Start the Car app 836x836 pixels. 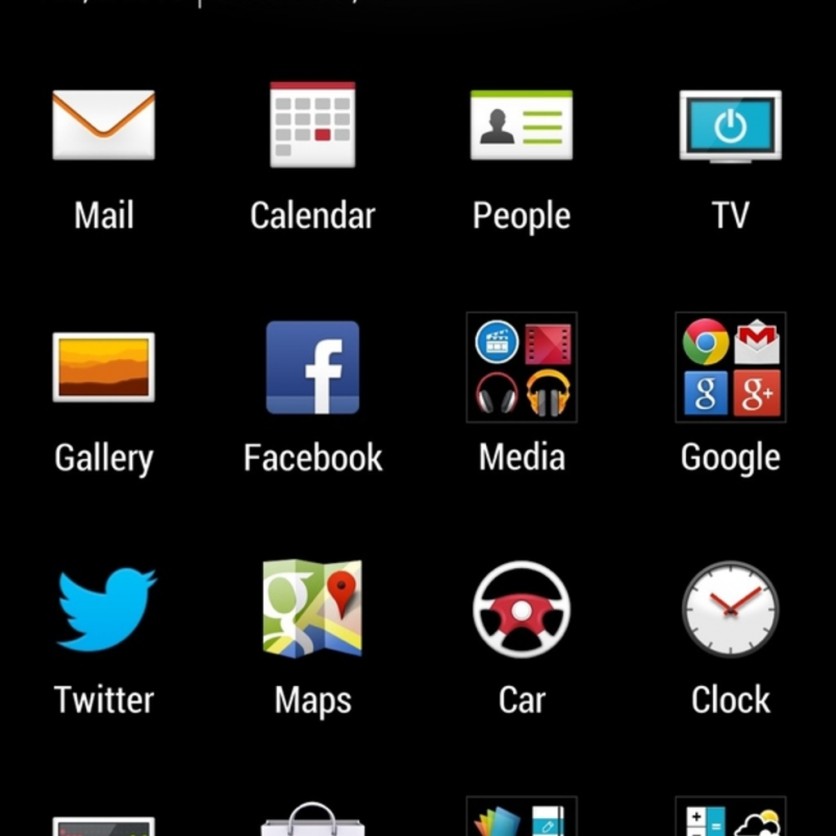click(x=522, y=610)
